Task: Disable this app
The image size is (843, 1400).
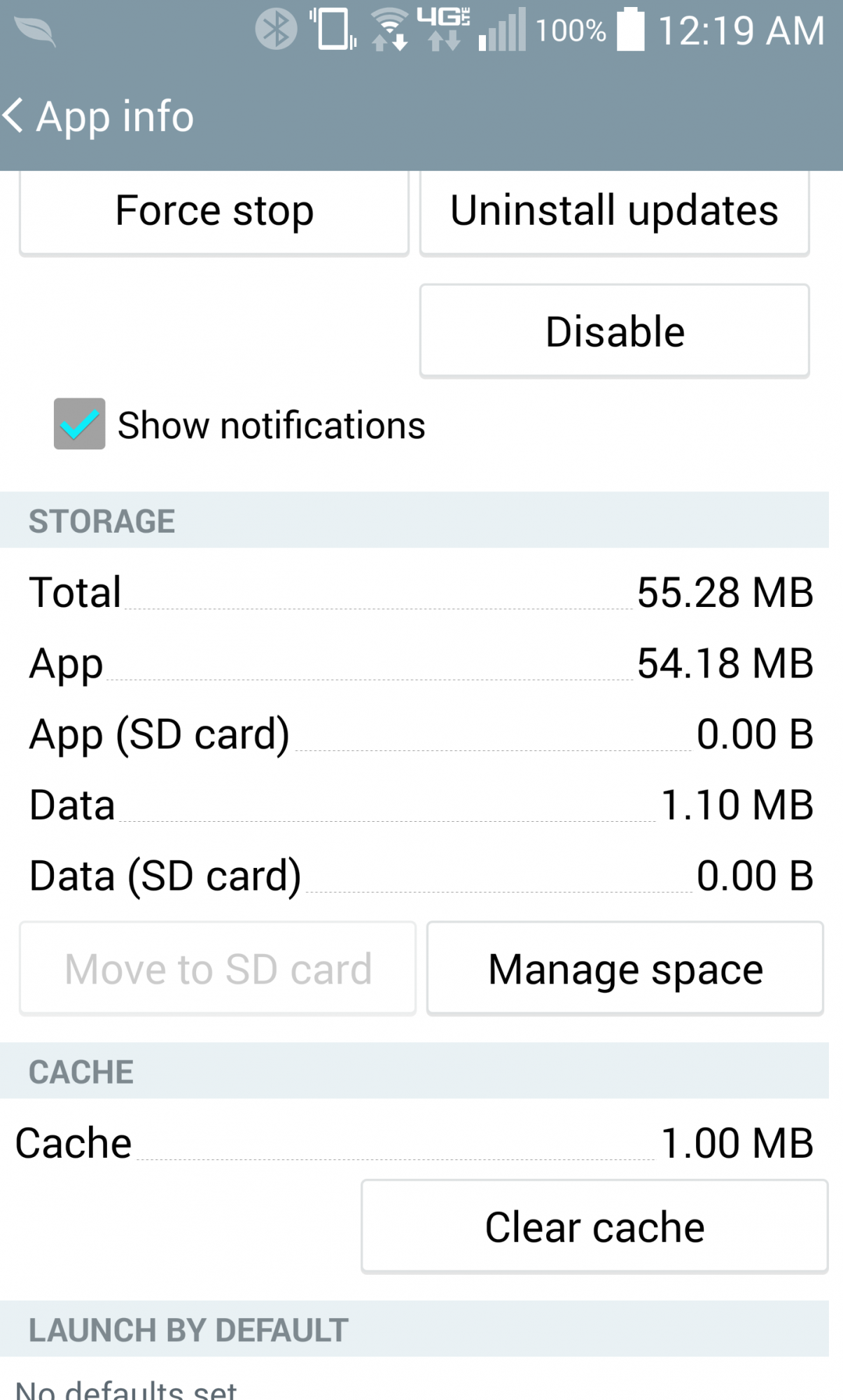Action: [x=614, y=332]
